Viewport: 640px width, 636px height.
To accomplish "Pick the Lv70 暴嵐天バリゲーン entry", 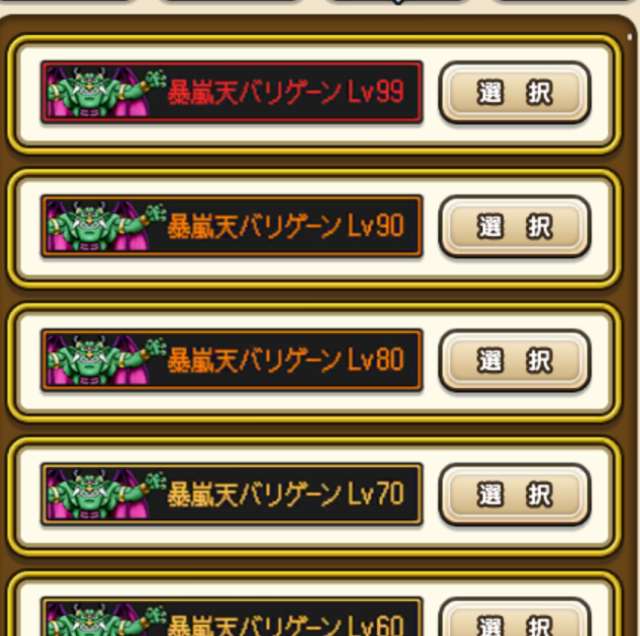I will click(514, 493).
